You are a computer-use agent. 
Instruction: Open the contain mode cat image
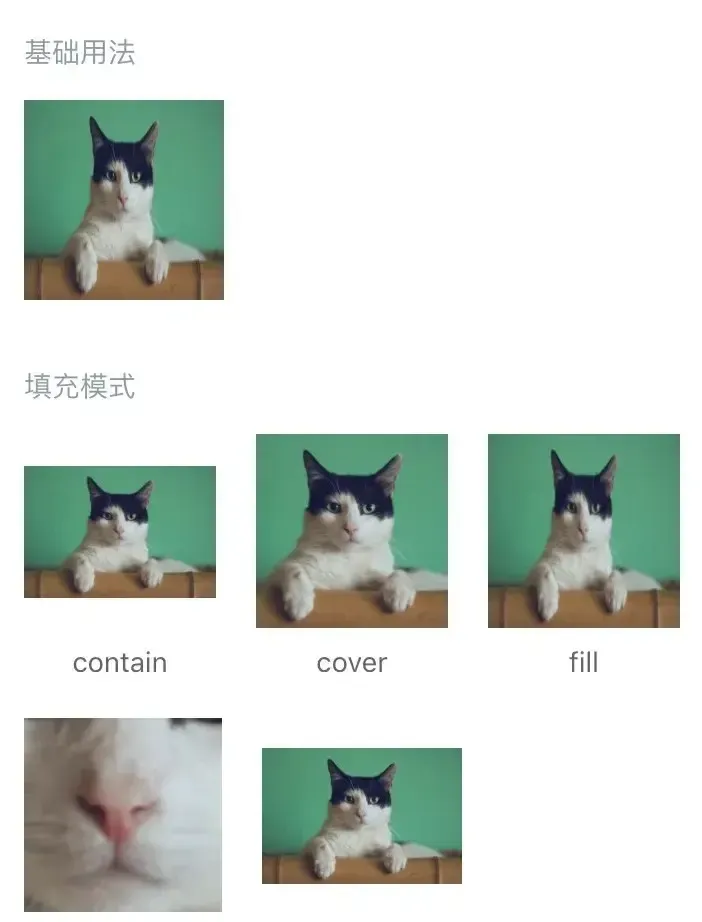[x=120, y=532]
